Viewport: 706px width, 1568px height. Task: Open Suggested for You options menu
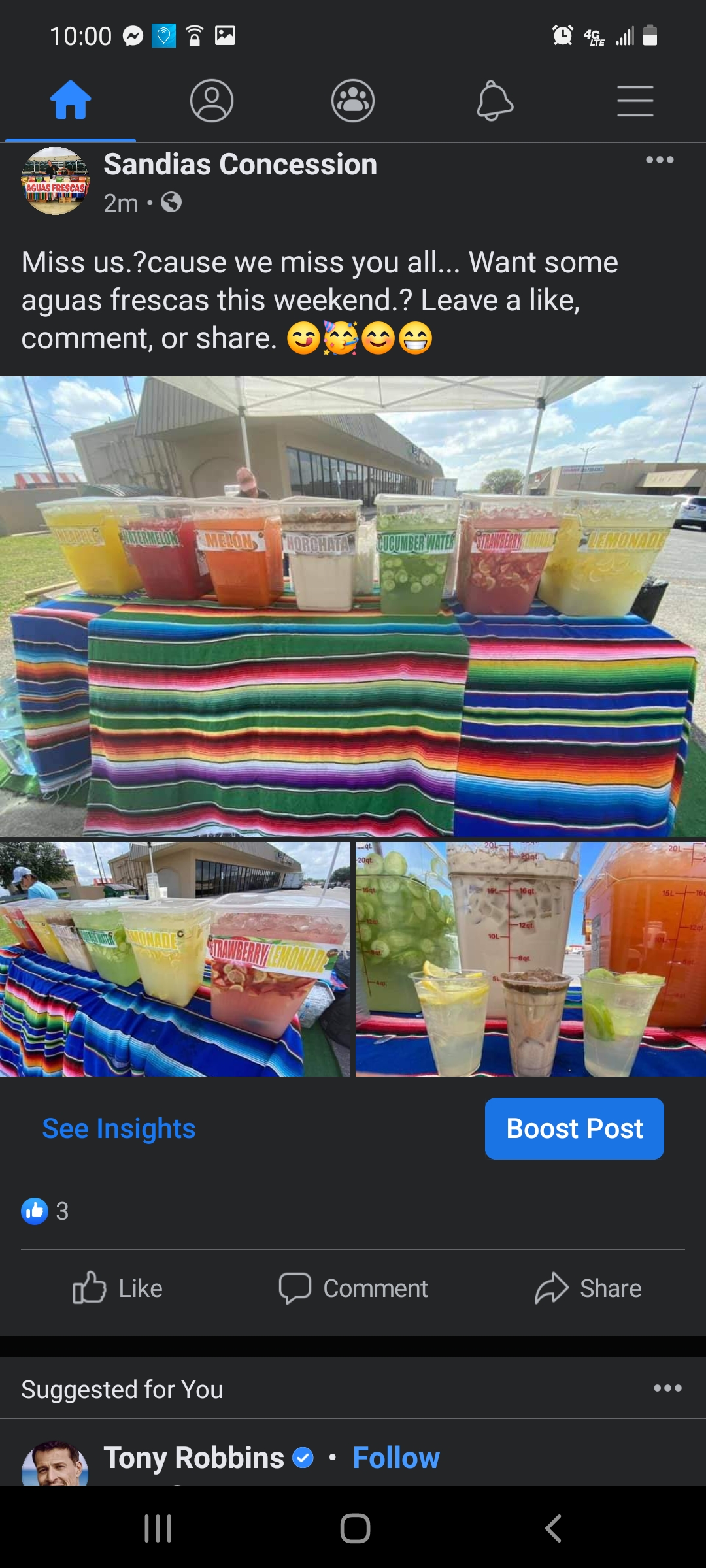click(x=667, y=1388)
